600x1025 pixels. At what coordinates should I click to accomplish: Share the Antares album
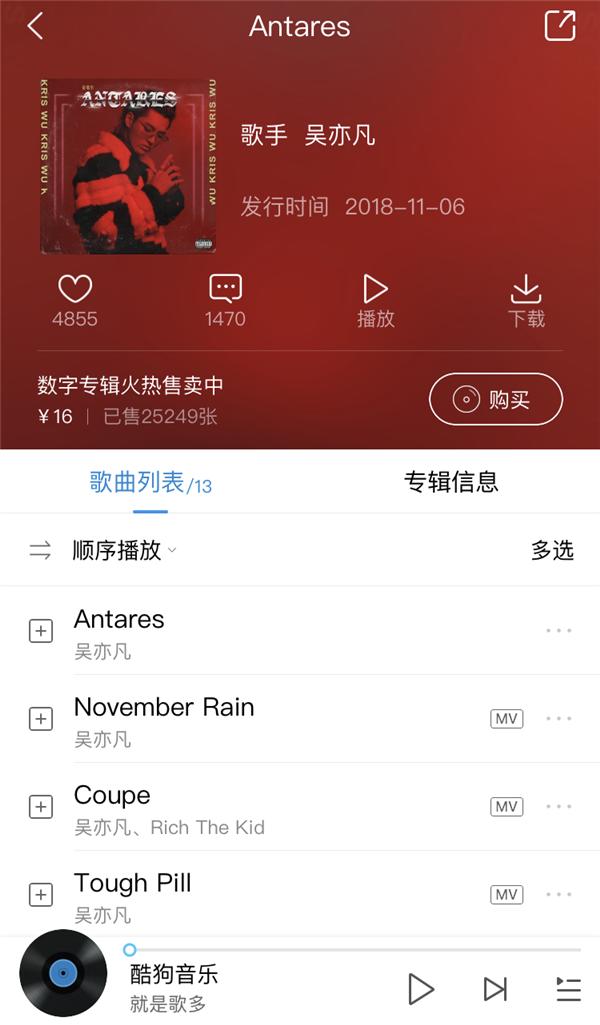point(560,26)
